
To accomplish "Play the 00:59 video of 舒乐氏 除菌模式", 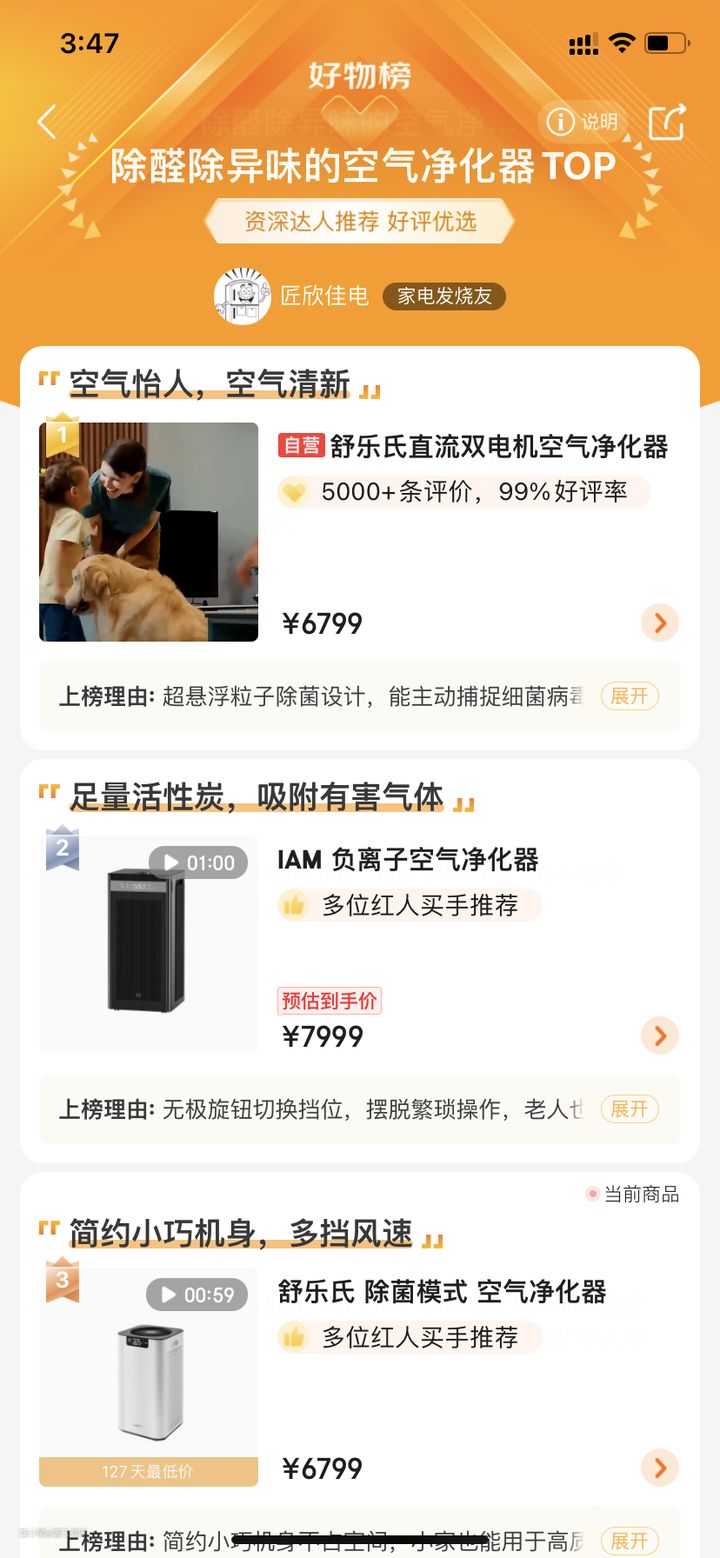I will tap(196, 1295).
